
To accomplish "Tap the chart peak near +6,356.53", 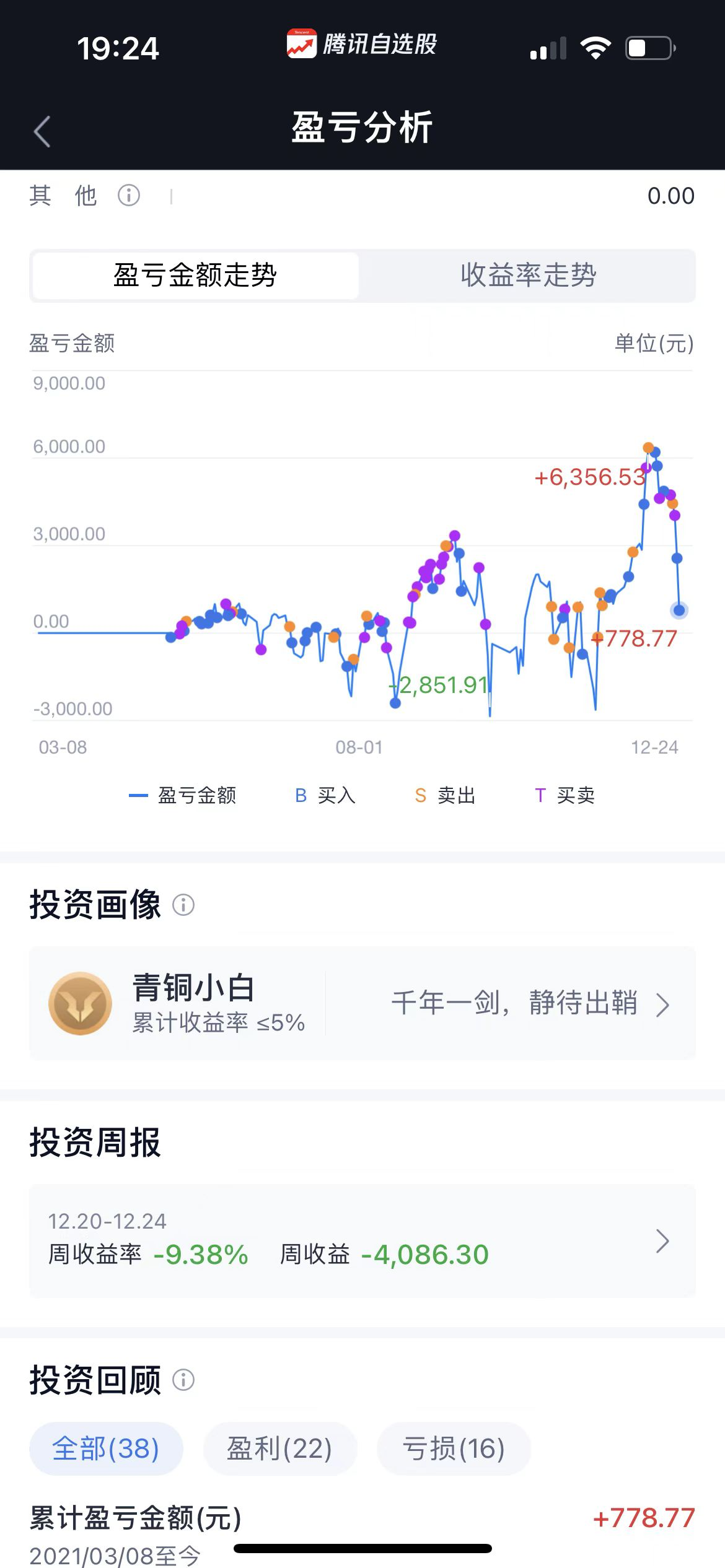I will point(648,447).
